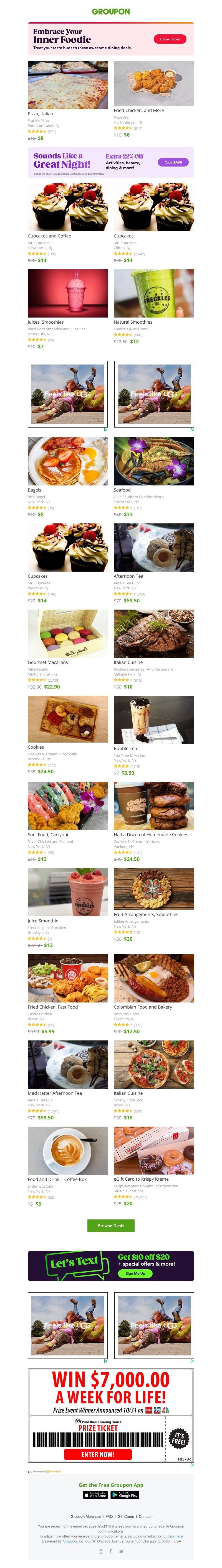This screenshot has width=222, height=1568.
Task: Tap the Chow Down button
Action: click(x=170, y=39)
